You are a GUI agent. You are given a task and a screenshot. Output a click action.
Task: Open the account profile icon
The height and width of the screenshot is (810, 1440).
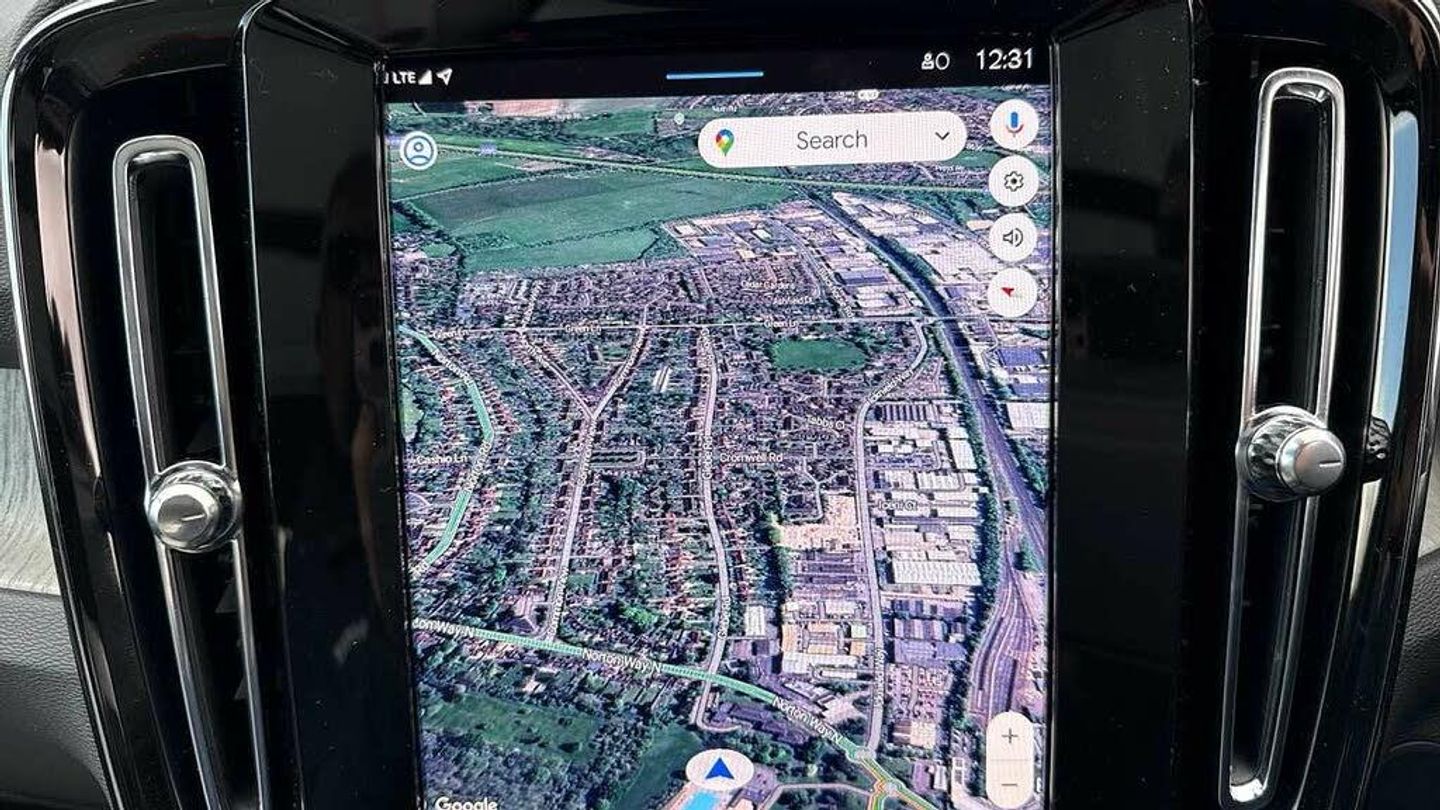click(418, 151)
